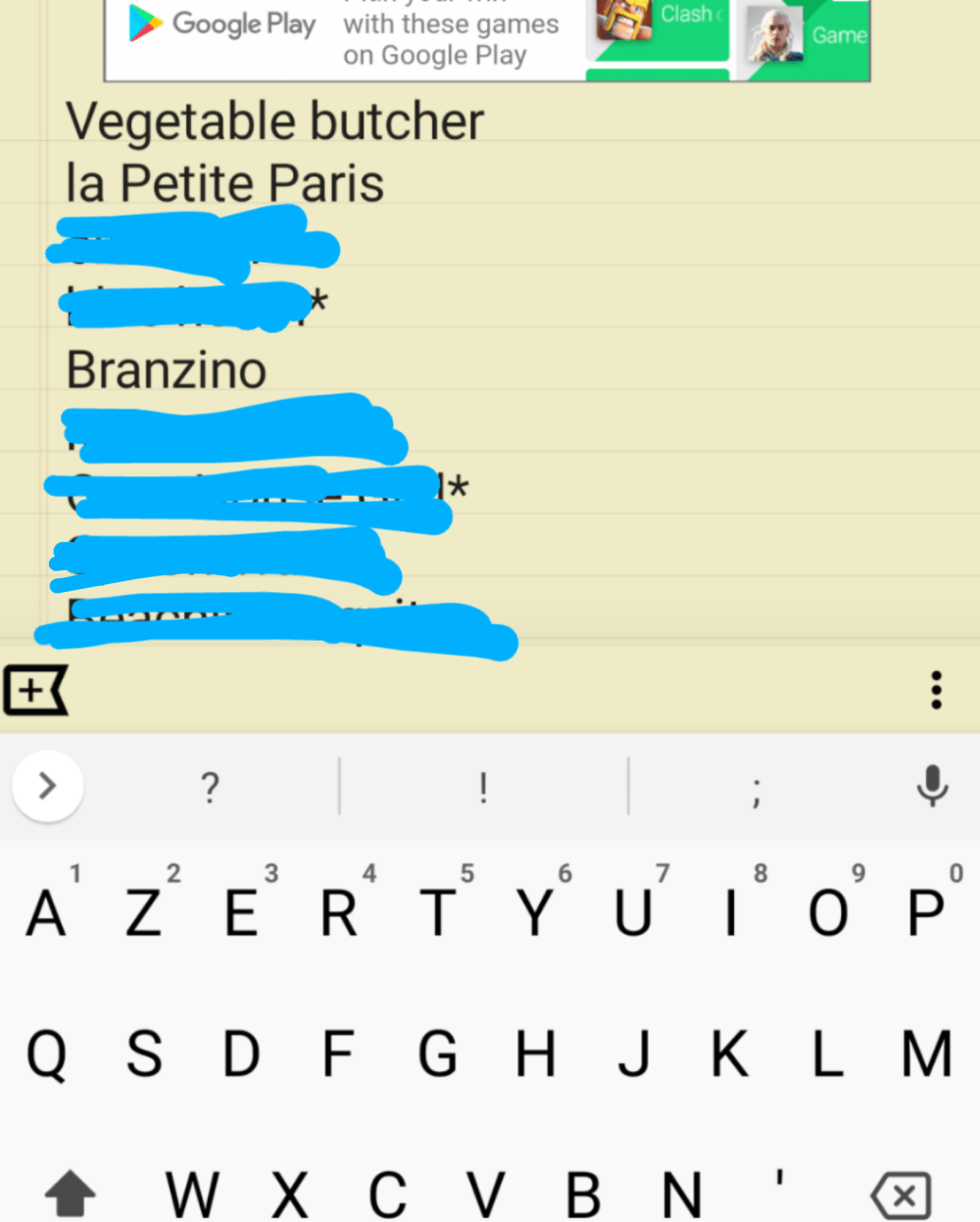Start voice typing with the microphone

[x=932, y=786]
